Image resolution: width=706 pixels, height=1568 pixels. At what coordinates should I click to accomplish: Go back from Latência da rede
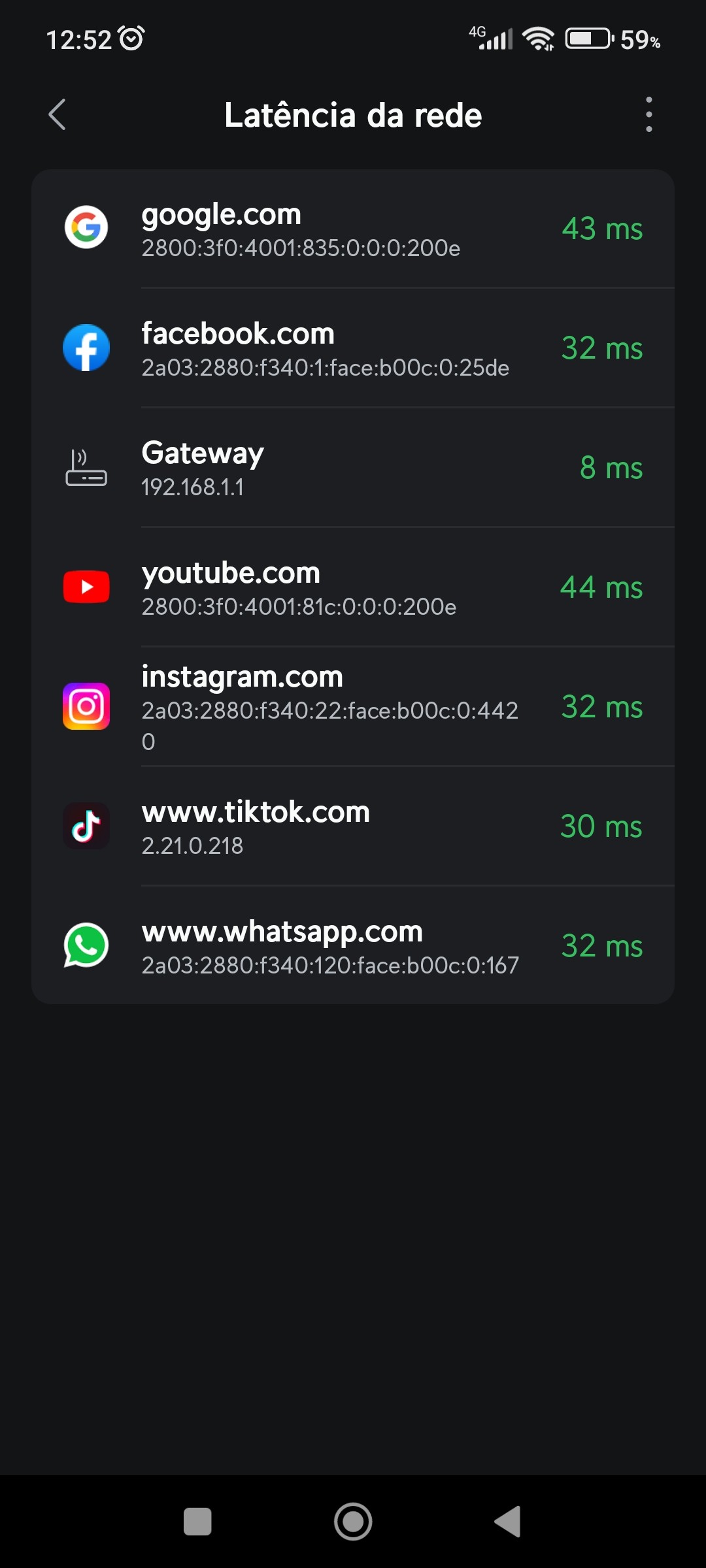point(58,115)
